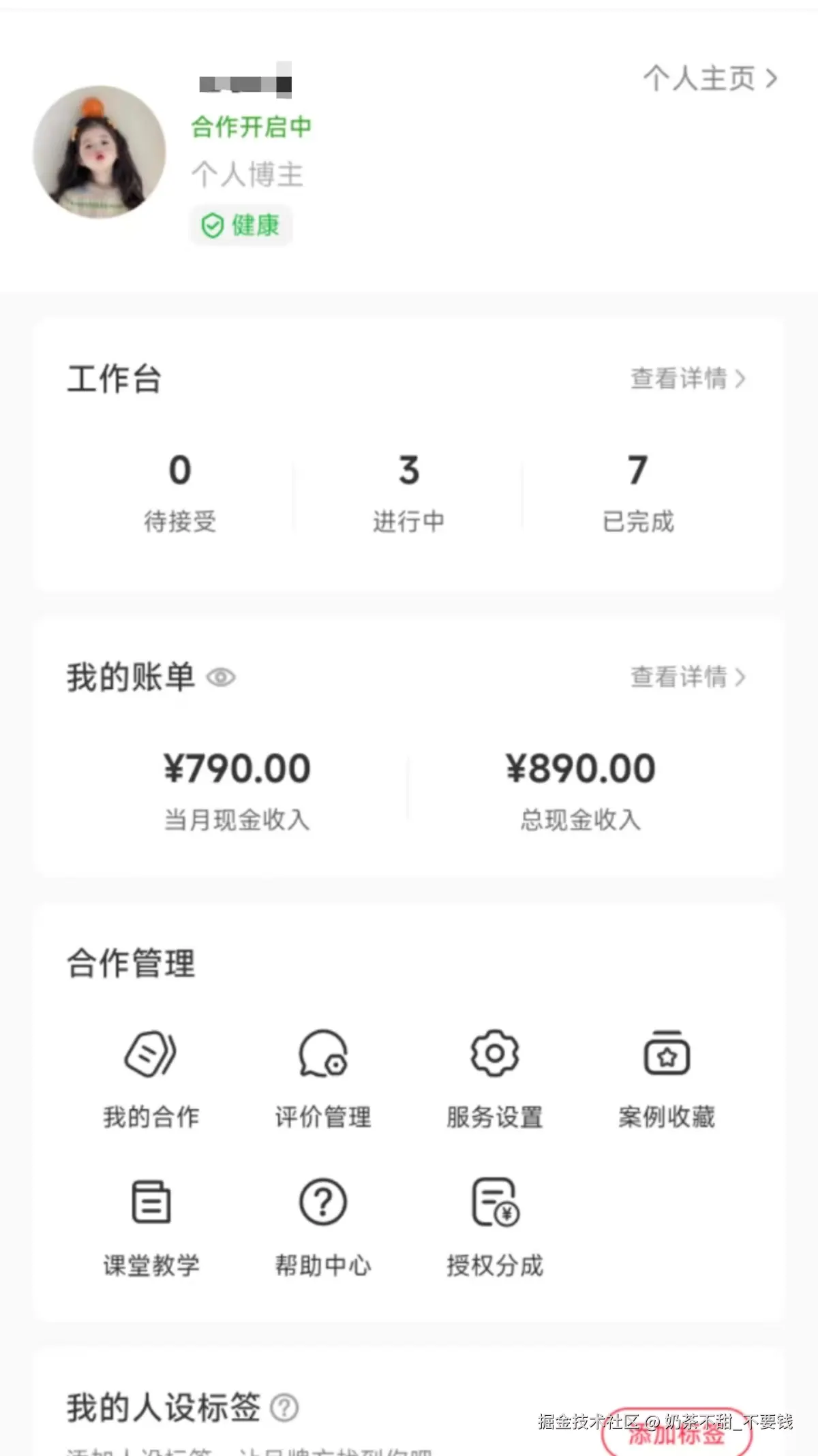The width and height of the screenshot is (818, 1456).
Task: View the 已完成 collaborations
Action: [x=637, y=492]
